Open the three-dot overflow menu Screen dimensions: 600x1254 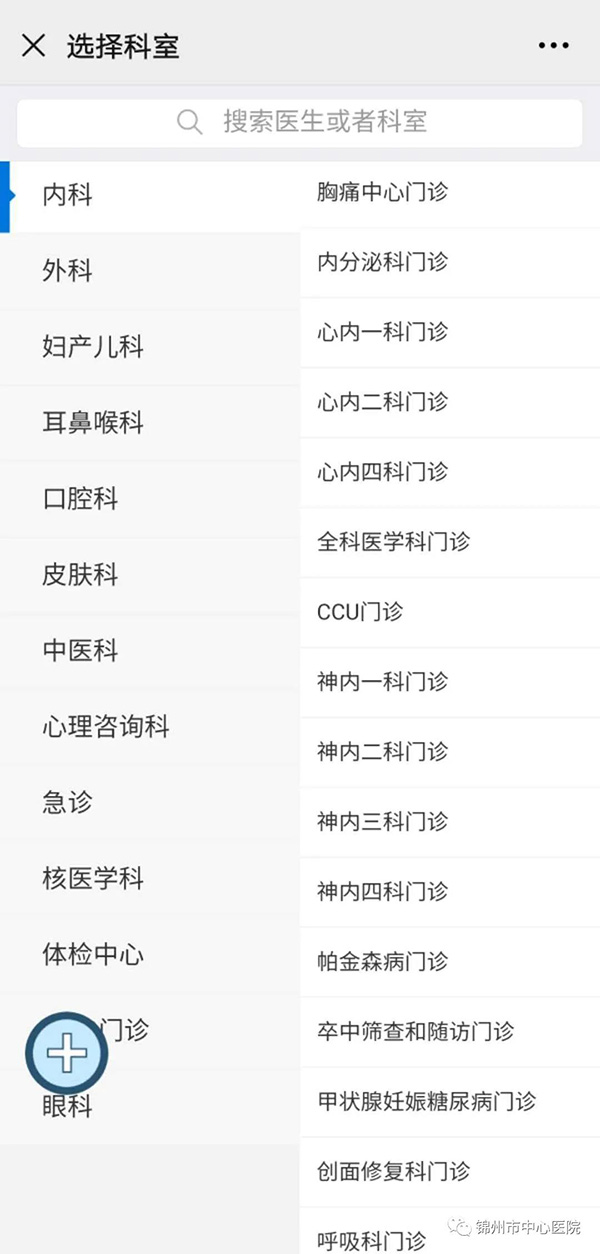pos(553,46)
